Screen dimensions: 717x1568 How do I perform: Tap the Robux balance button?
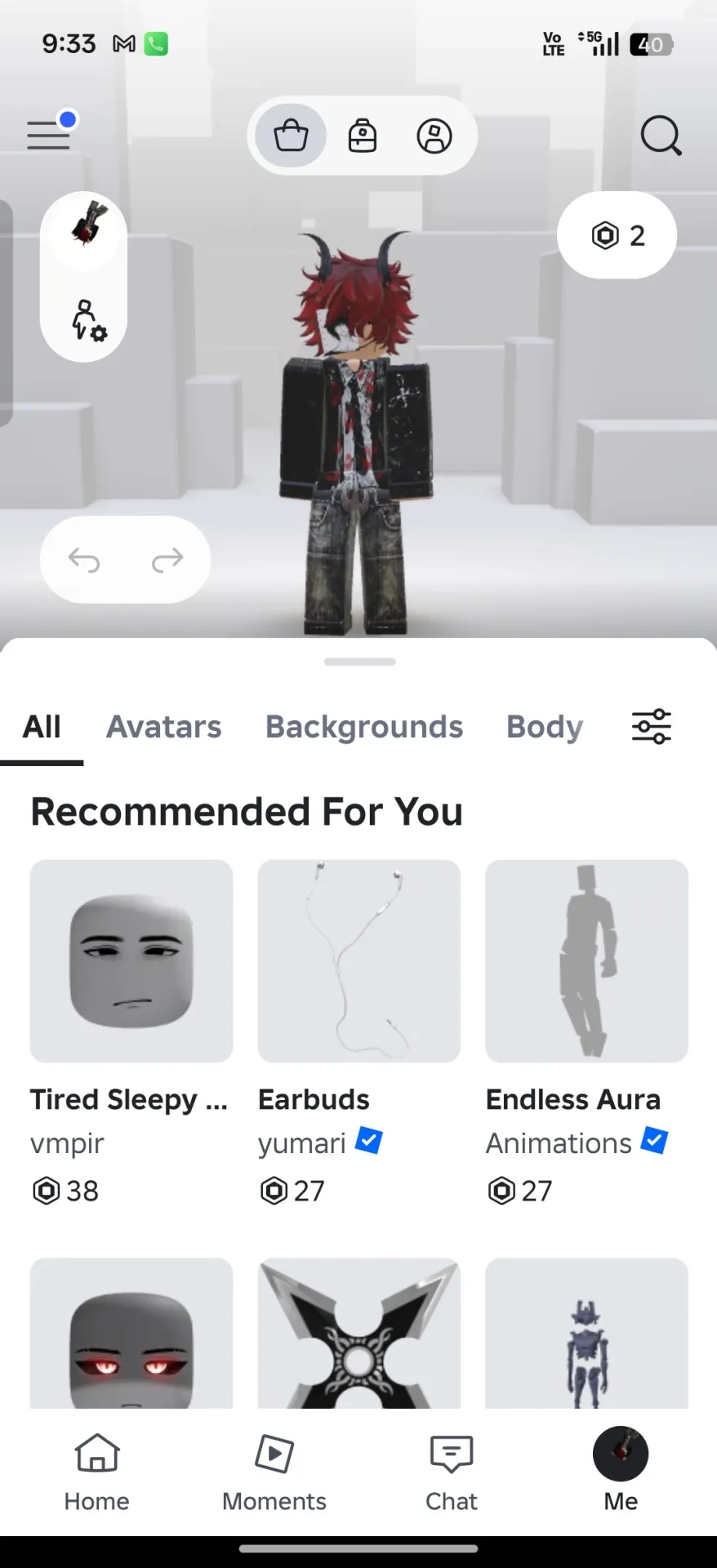click(x=617, y=235)
